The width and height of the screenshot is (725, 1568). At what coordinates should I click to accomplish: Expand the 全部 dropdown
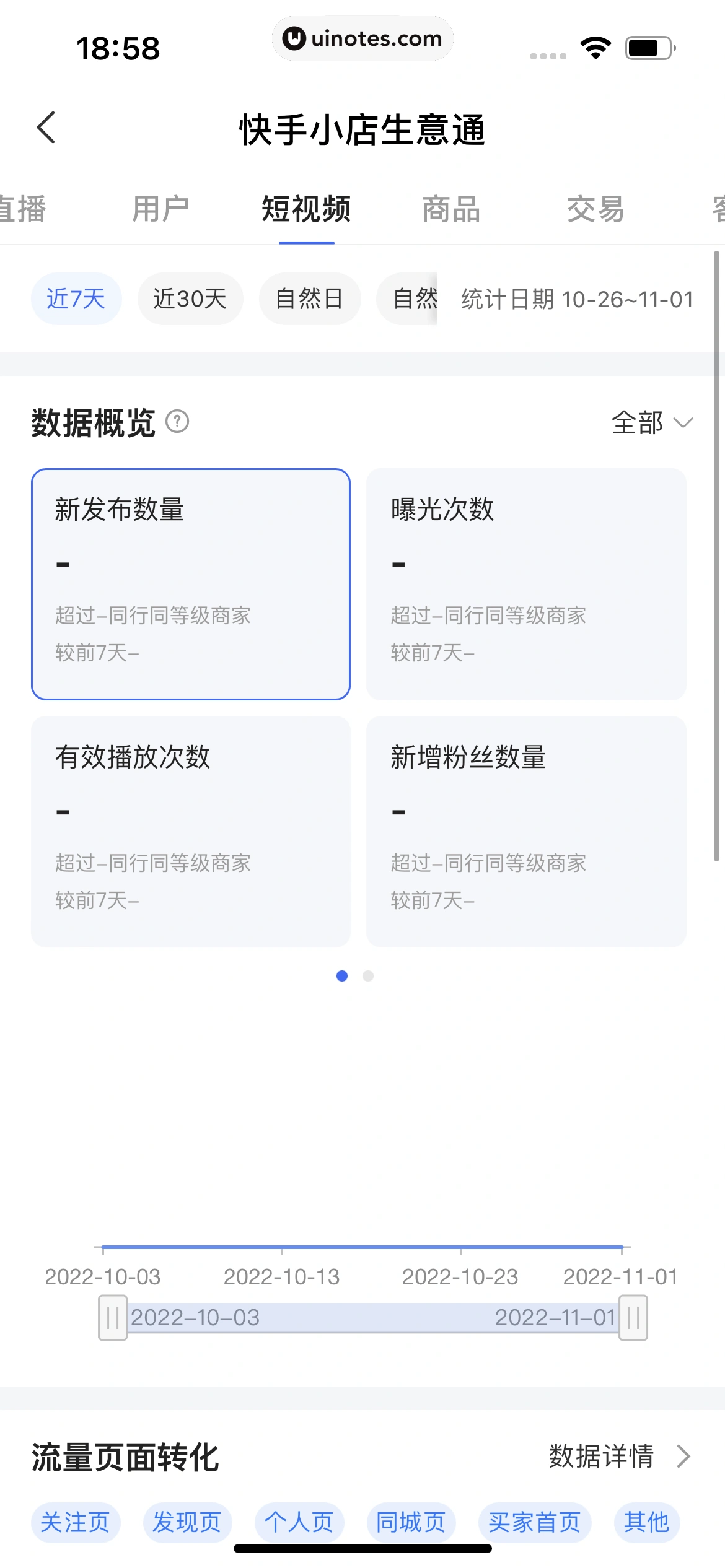pos(652,423)
